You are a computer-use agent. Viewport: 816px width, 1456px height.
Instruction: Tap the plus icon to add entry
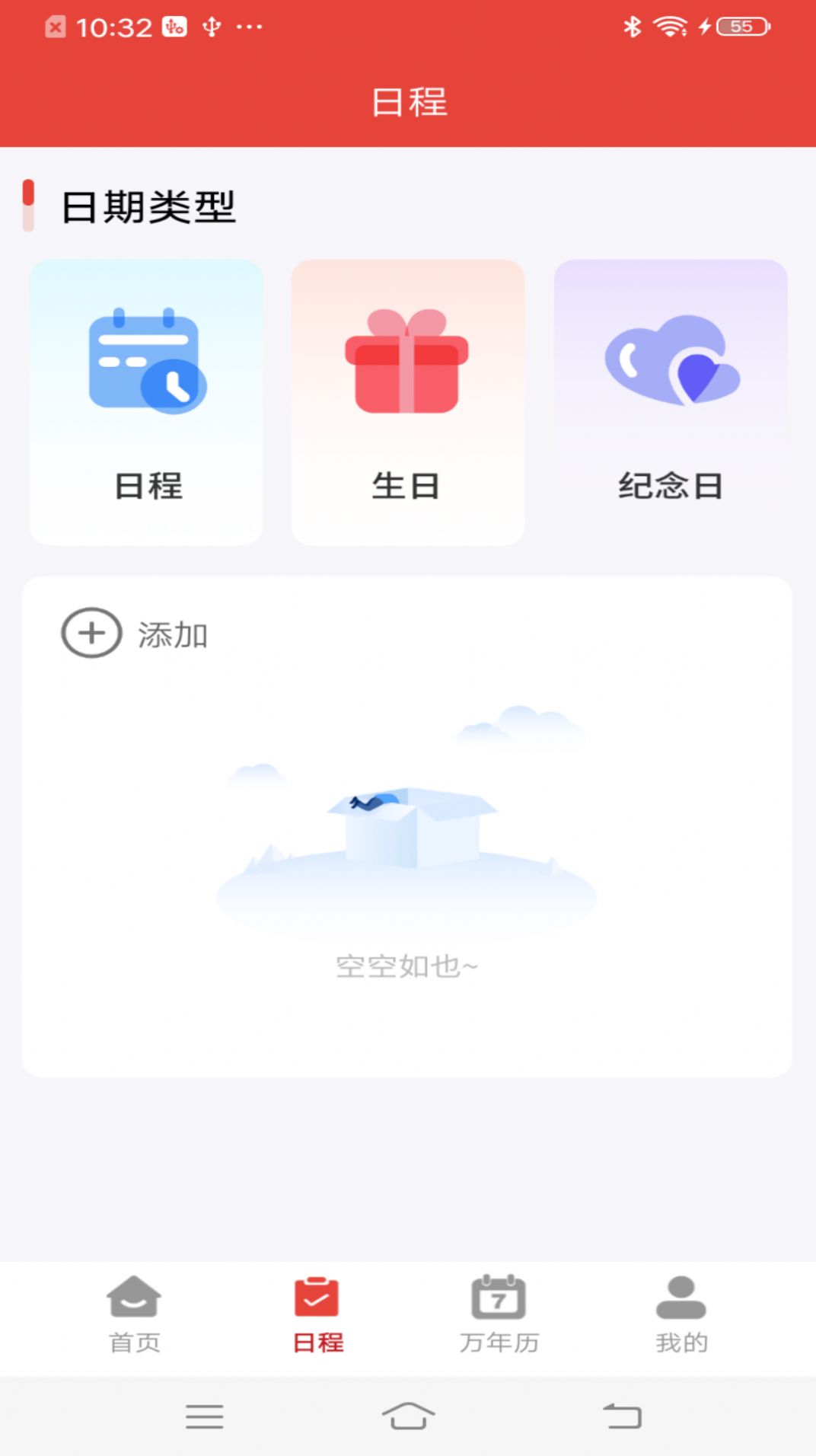[x=91, y=633]
